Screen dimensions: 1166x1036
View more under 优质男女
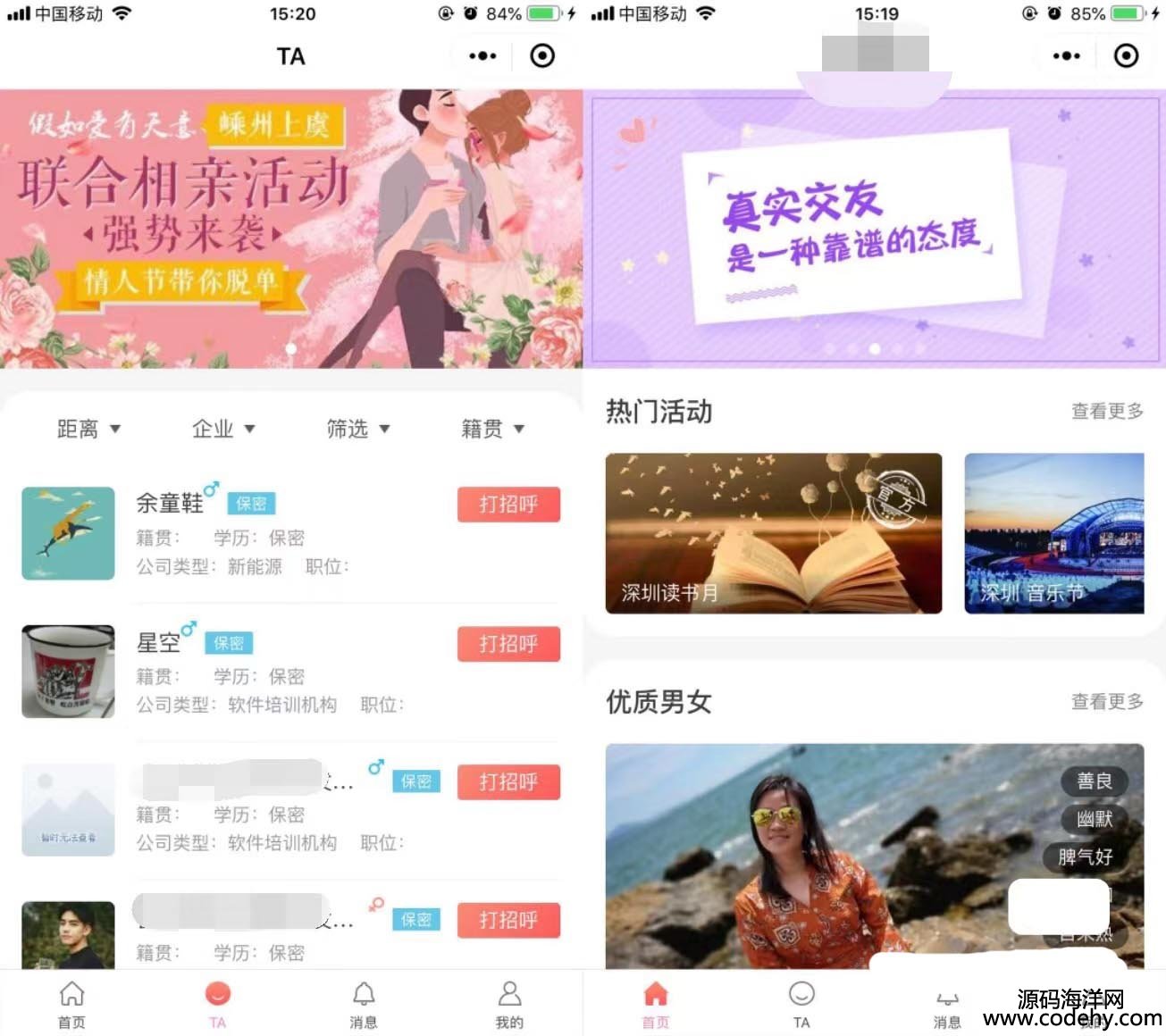(1107, 701)
